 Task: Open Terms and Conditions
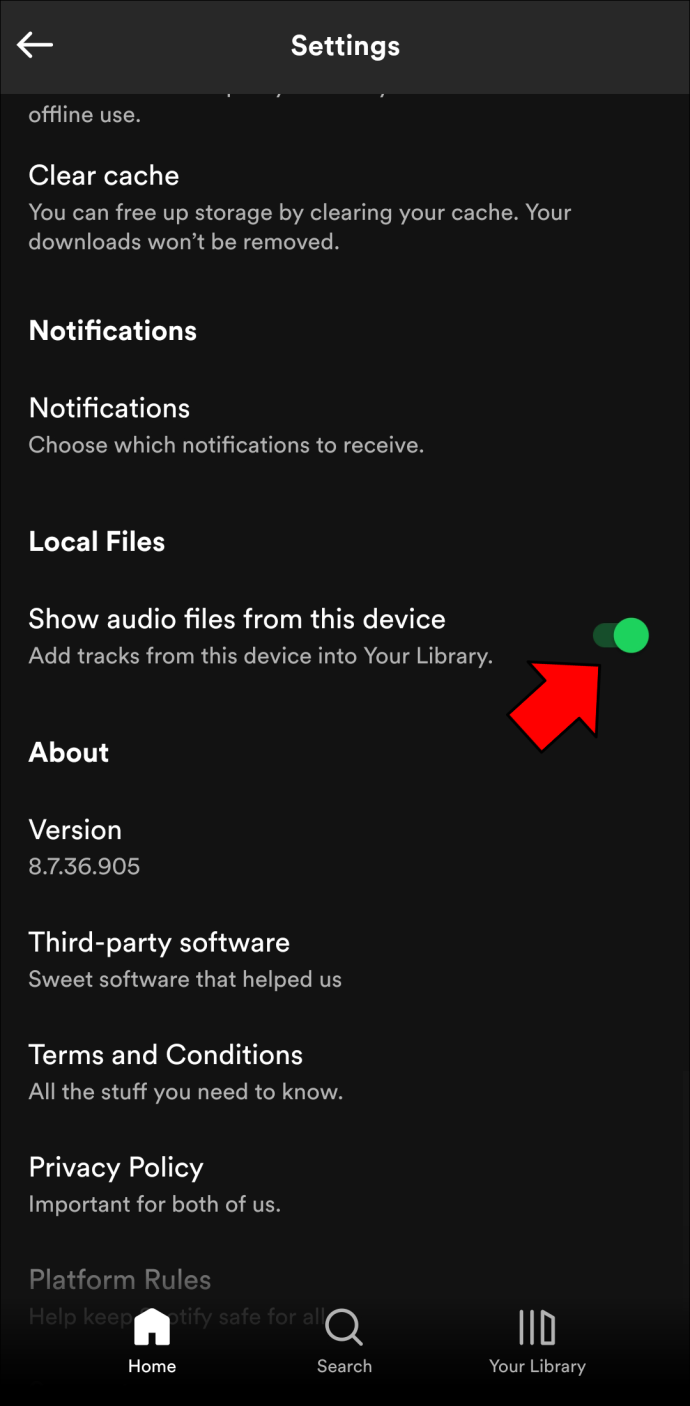[345, 1072]
